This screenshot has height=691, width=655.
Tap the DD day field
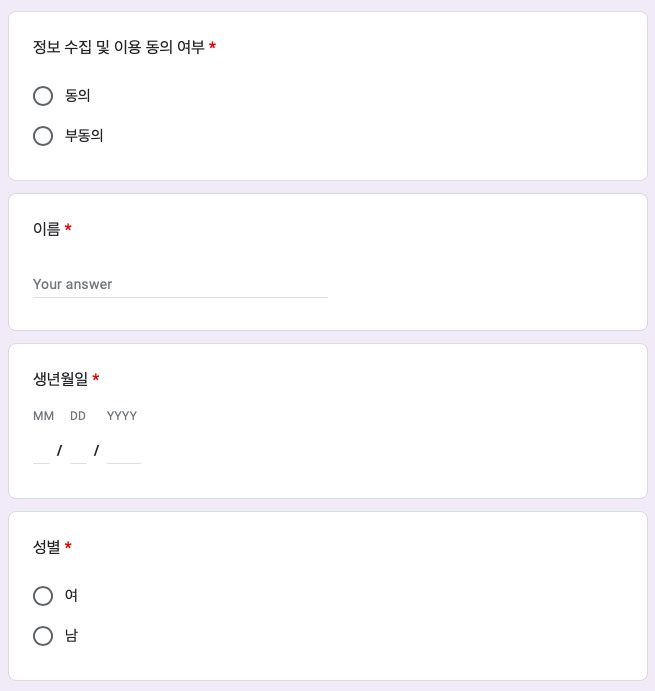[78, 452]
